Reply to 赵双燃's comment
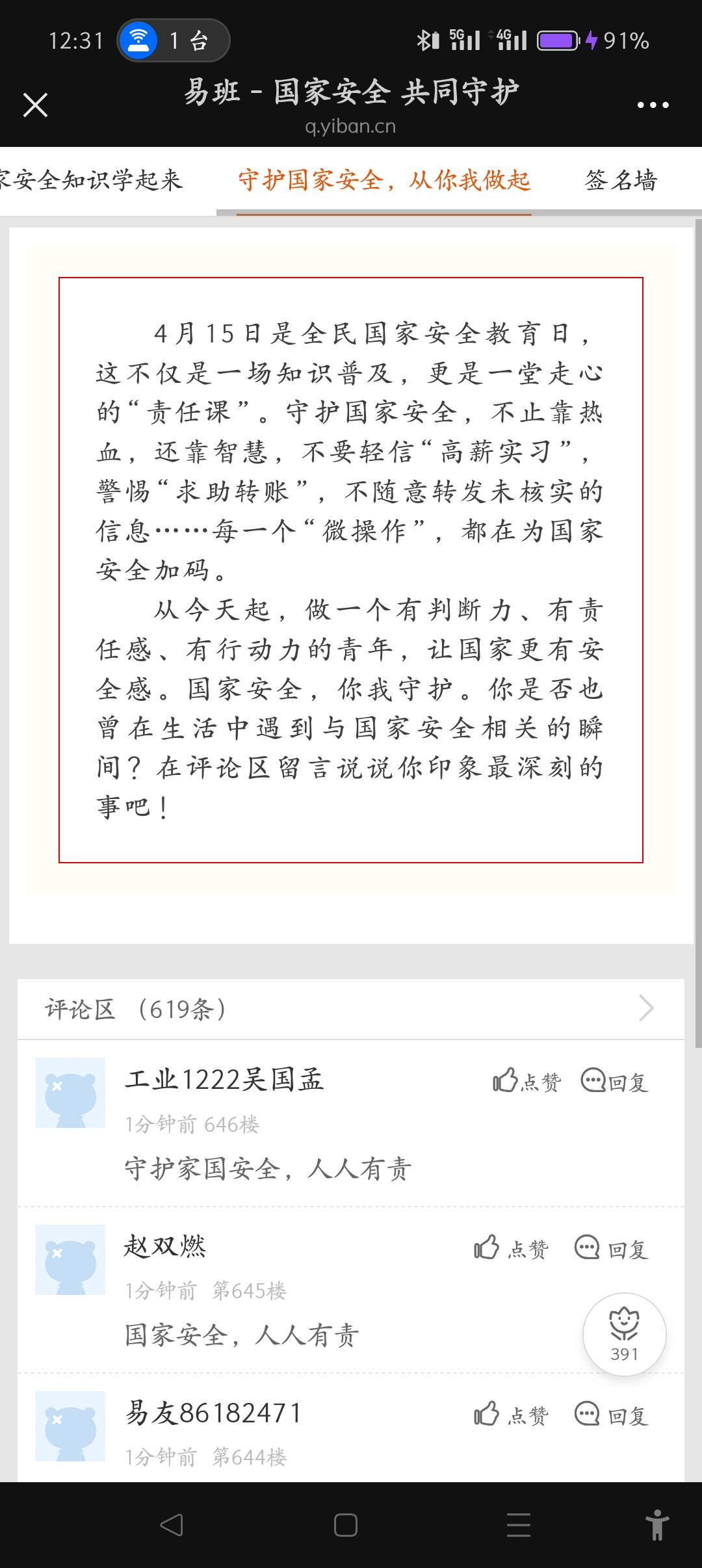Viewport: 702px width, 1568px height. [612, 1248]
